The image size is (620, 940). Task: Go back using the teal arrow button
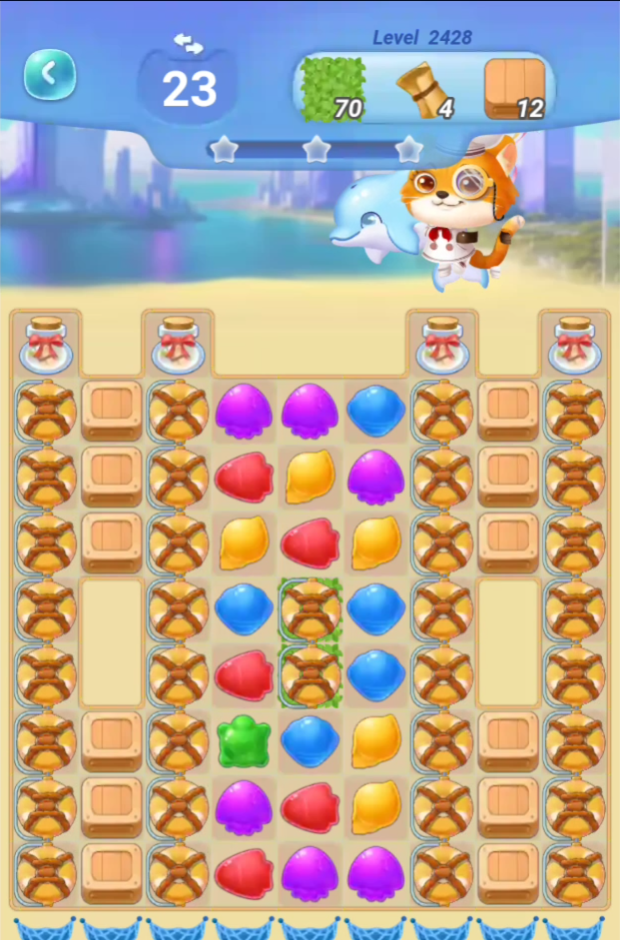point(50,74)
